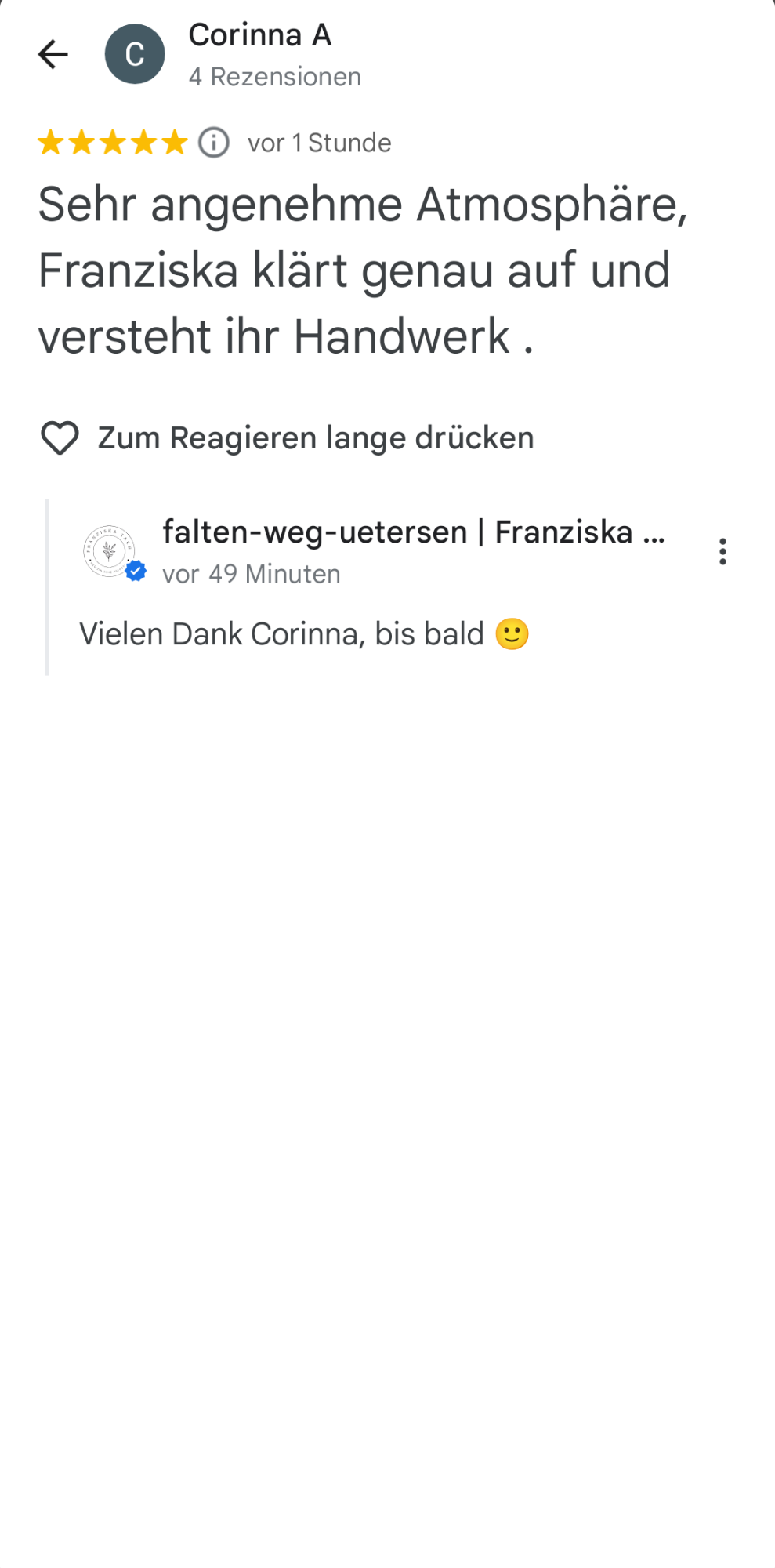Open the overflow menu on owner's reply

(x=722, y=551)
